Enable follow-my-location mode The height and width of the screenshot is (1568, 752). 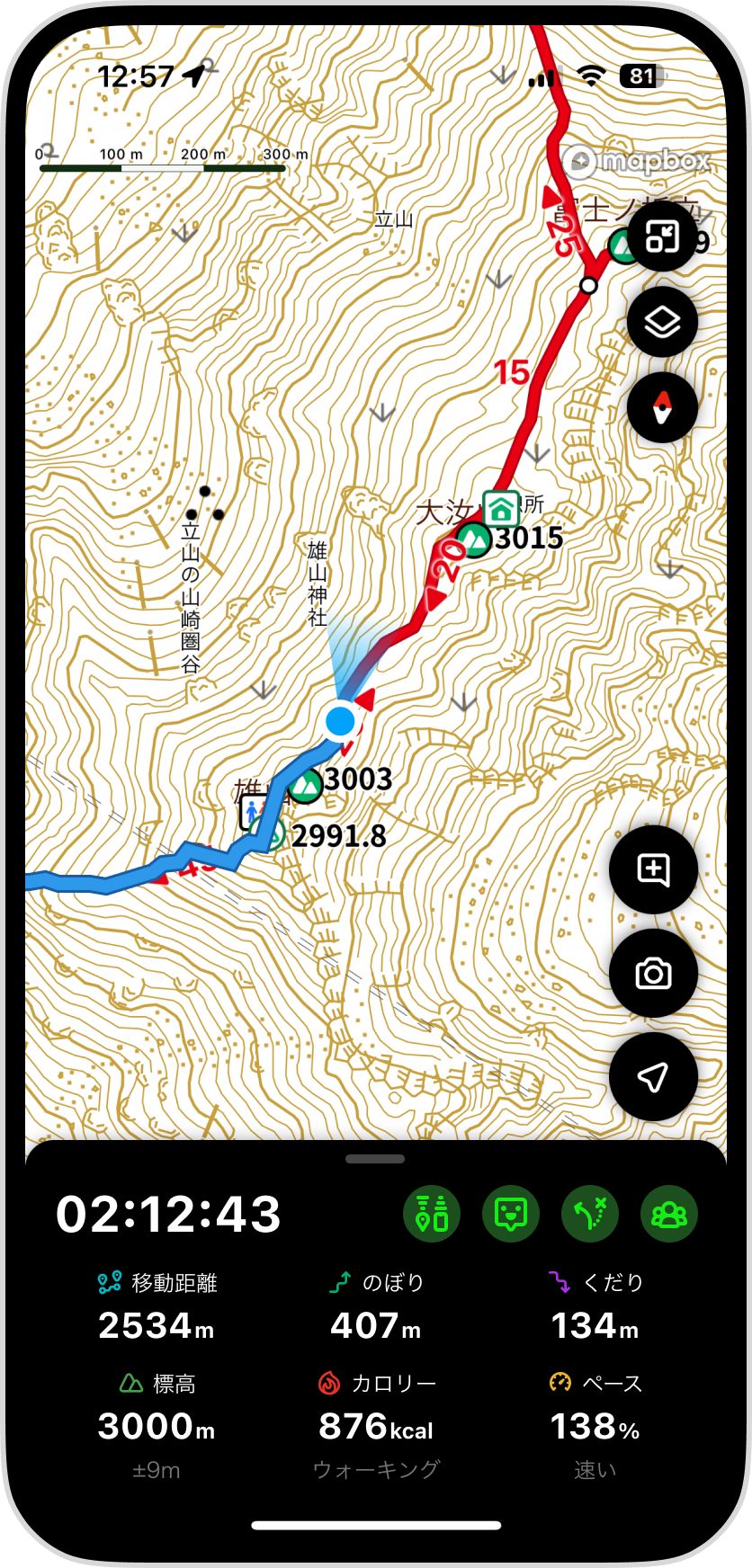(x=654, y=1075)
